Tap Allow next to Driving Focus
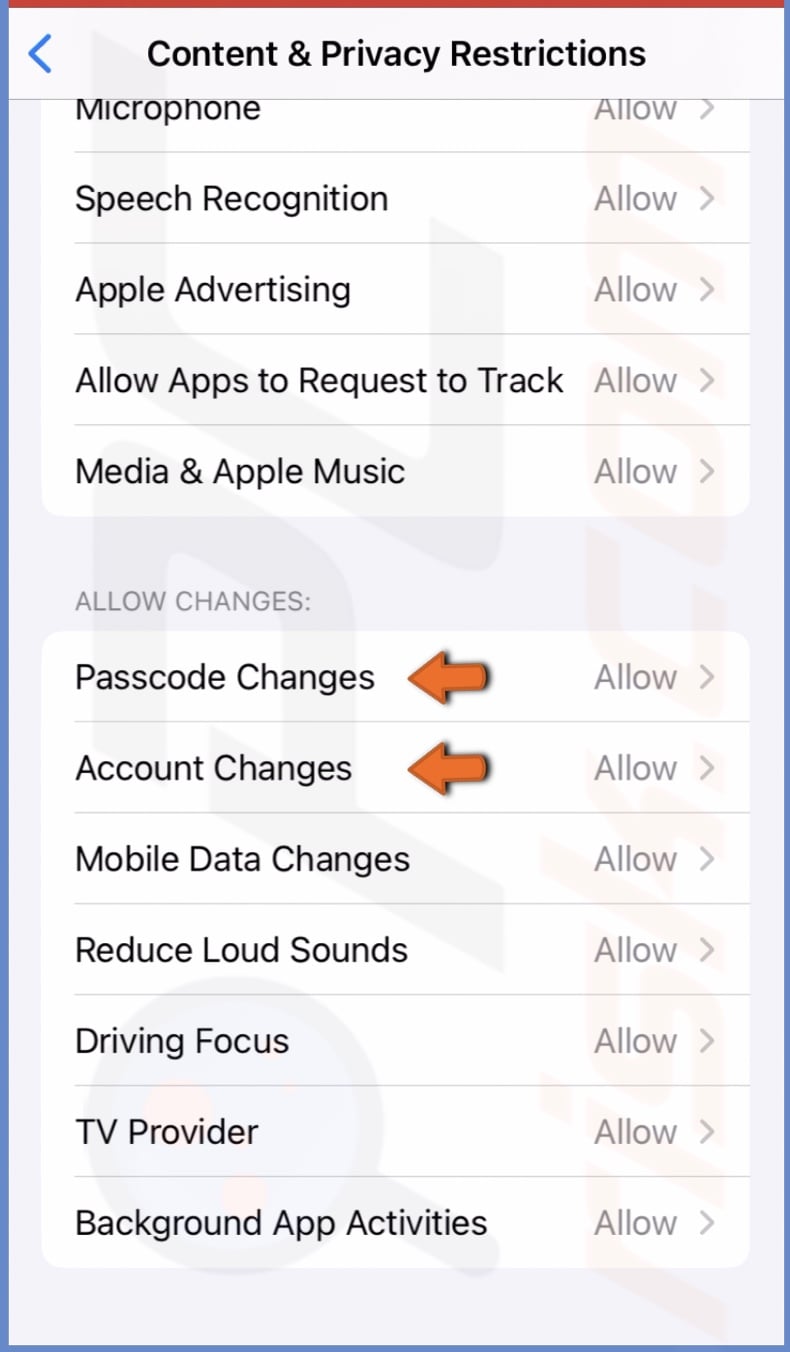790x1352 pixels. tap(635, 1041)
